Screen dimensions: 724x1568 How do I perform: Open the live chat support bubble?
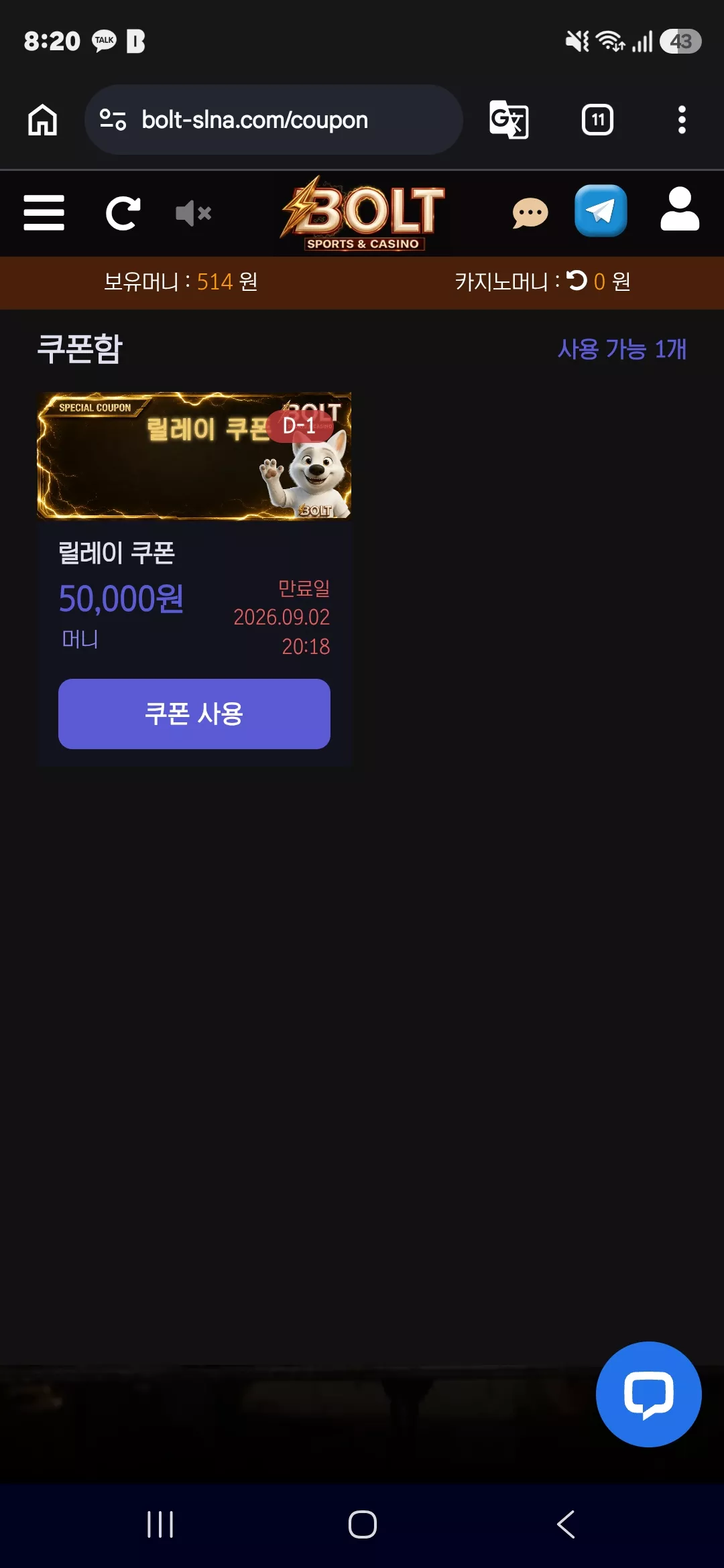648,1394
